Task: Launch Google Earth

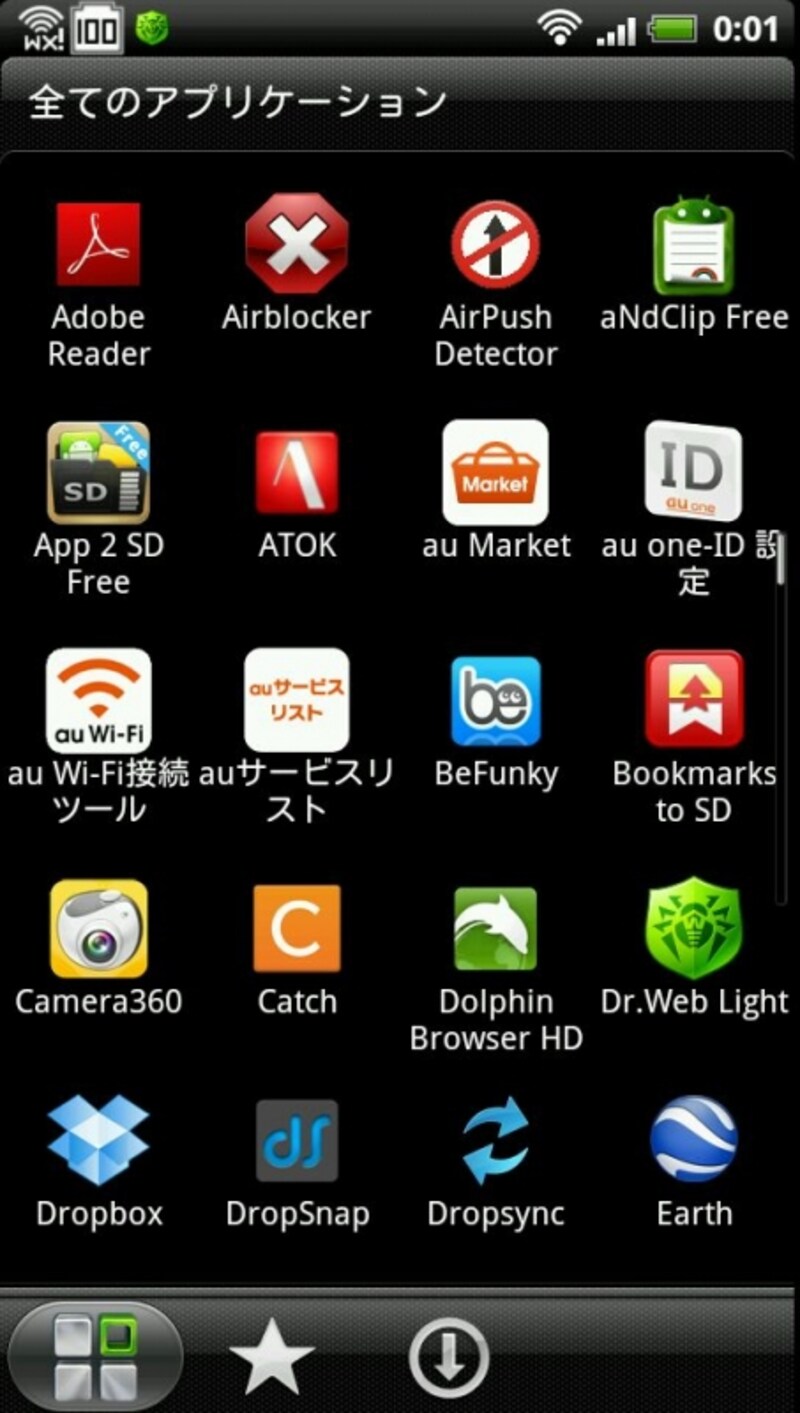Action: click(x=694, y=1140)
